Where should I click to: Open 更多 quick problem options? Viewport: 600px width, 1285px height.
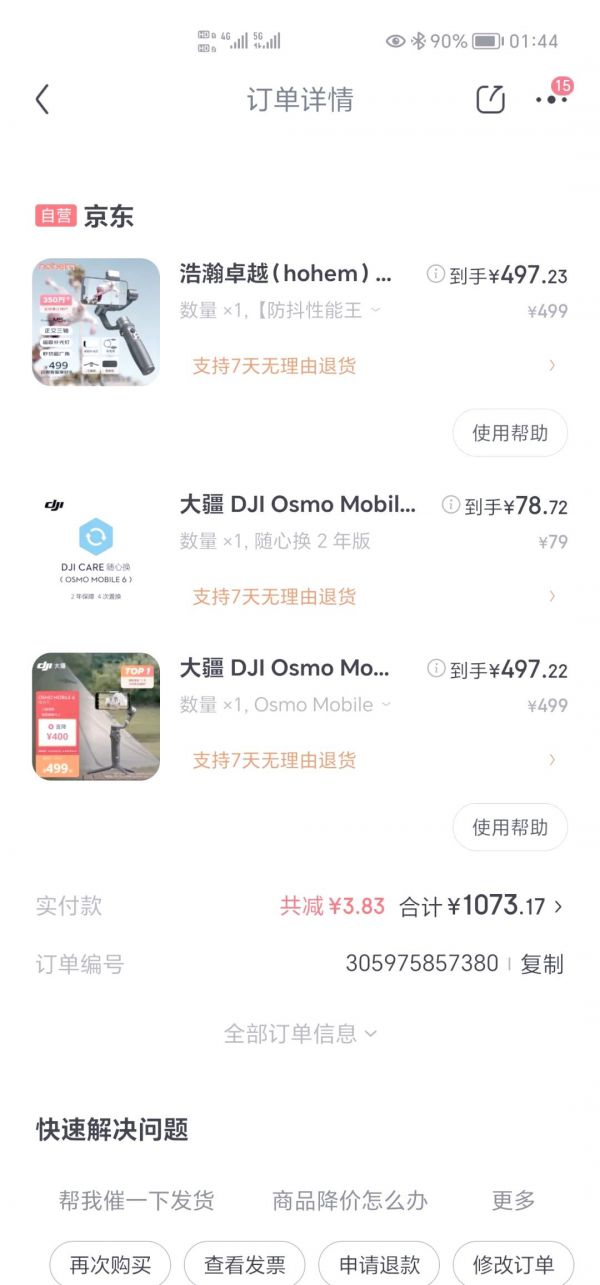(513, 1200)
